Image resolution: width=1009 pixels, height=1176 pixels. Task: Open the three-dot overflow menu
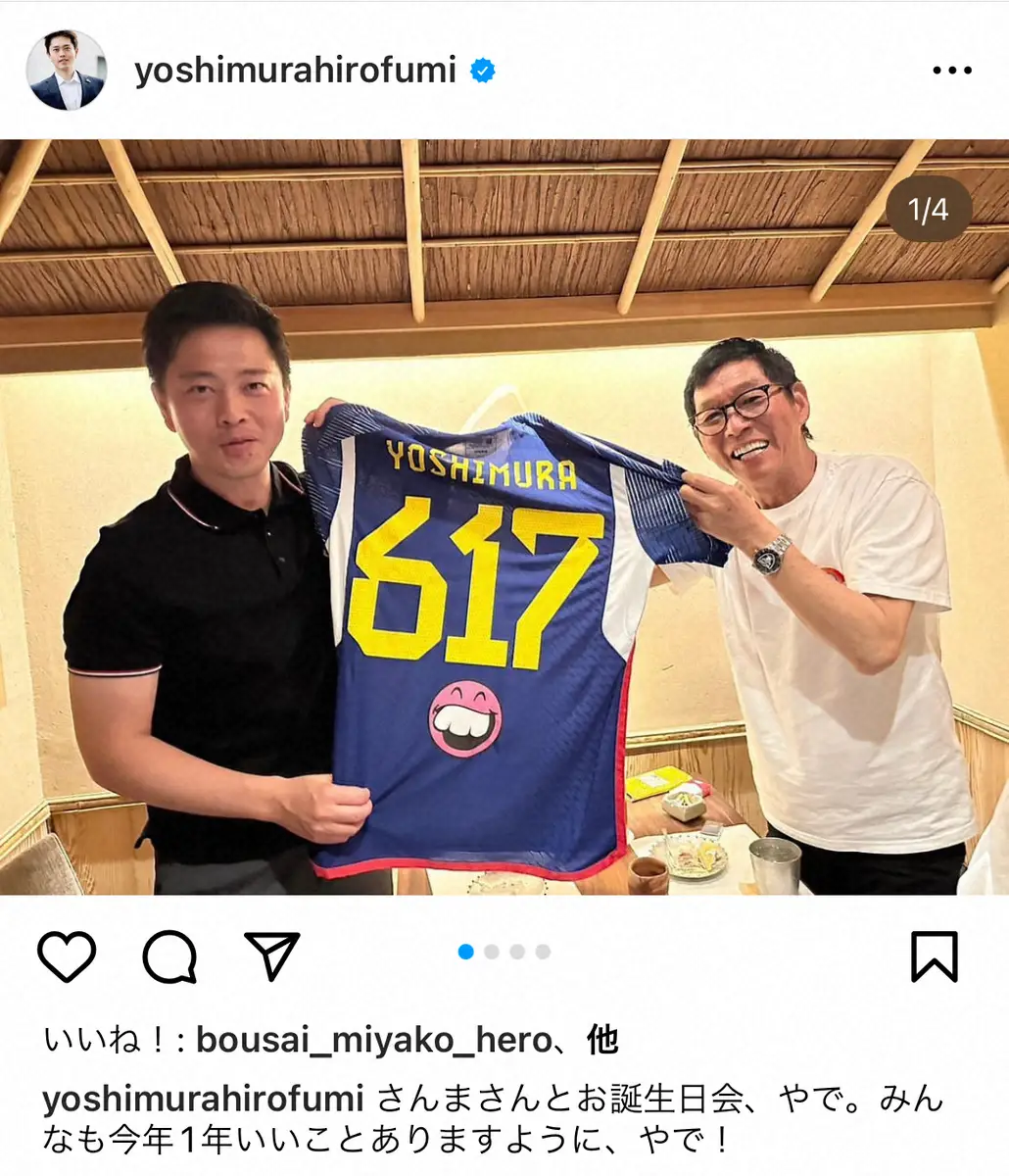[x=951, y=72]
